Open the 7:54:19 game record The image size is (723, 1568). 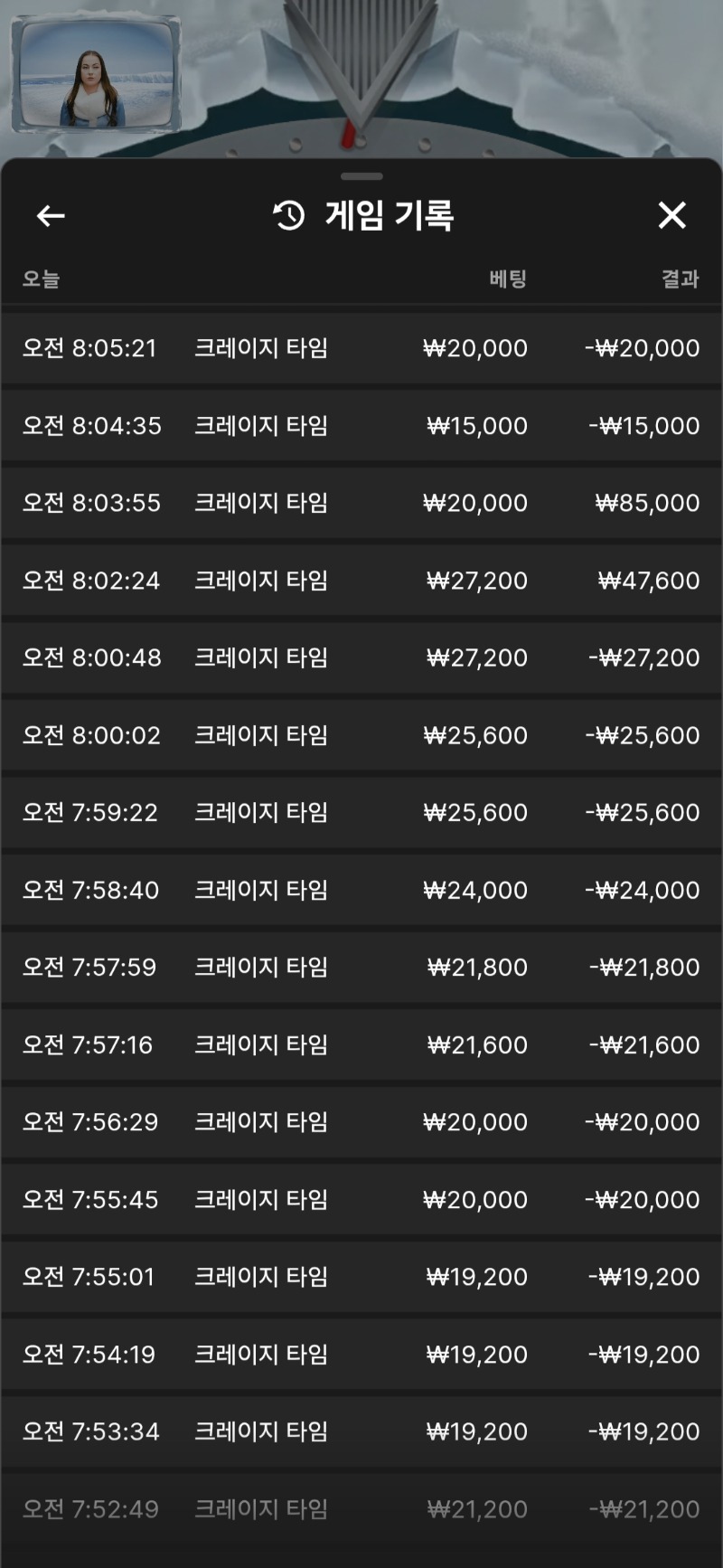(361, 1354)
